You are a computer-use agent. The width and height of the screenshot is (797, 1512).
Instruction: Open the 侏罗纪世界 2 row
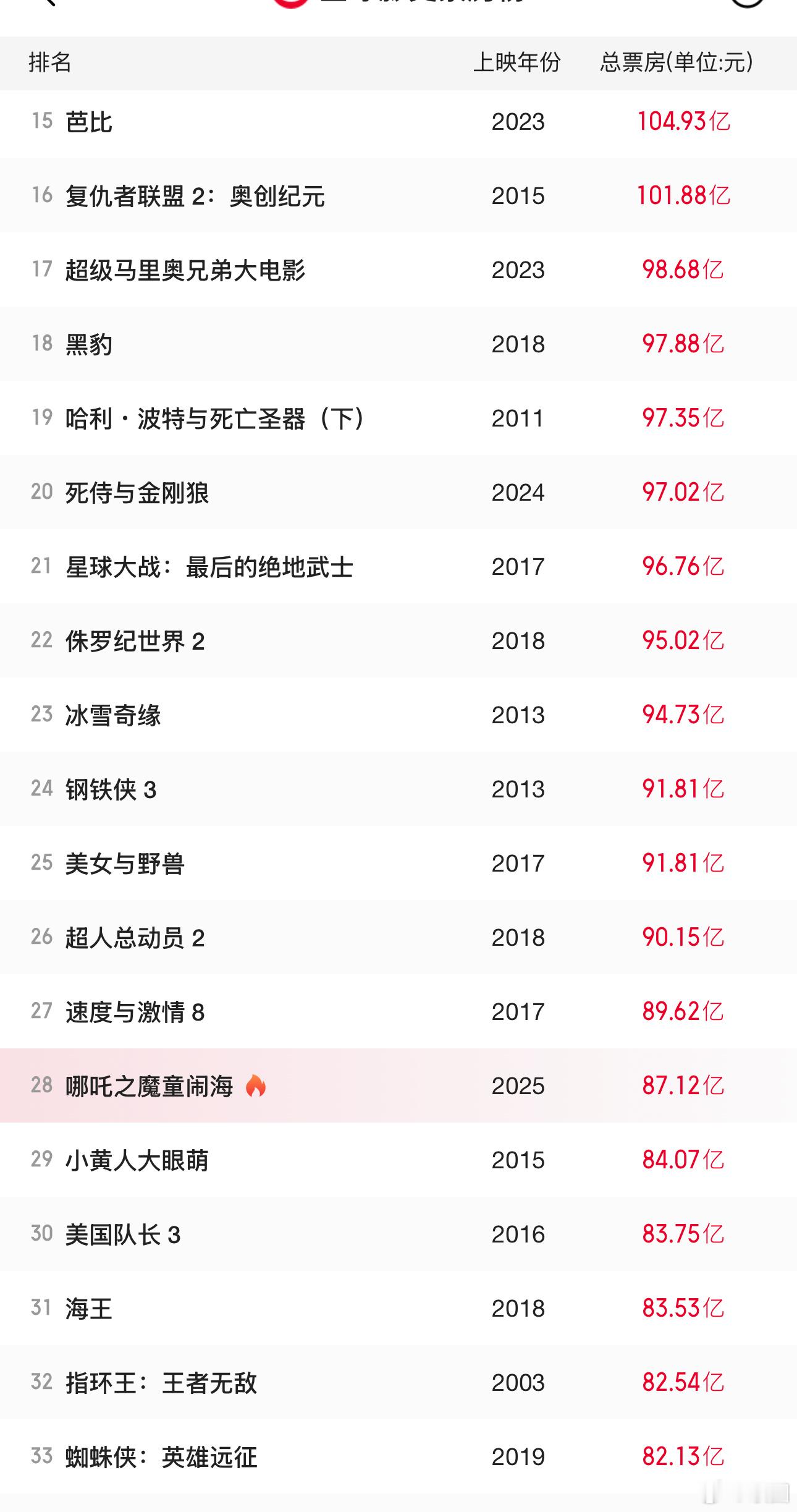coord(399,640)
